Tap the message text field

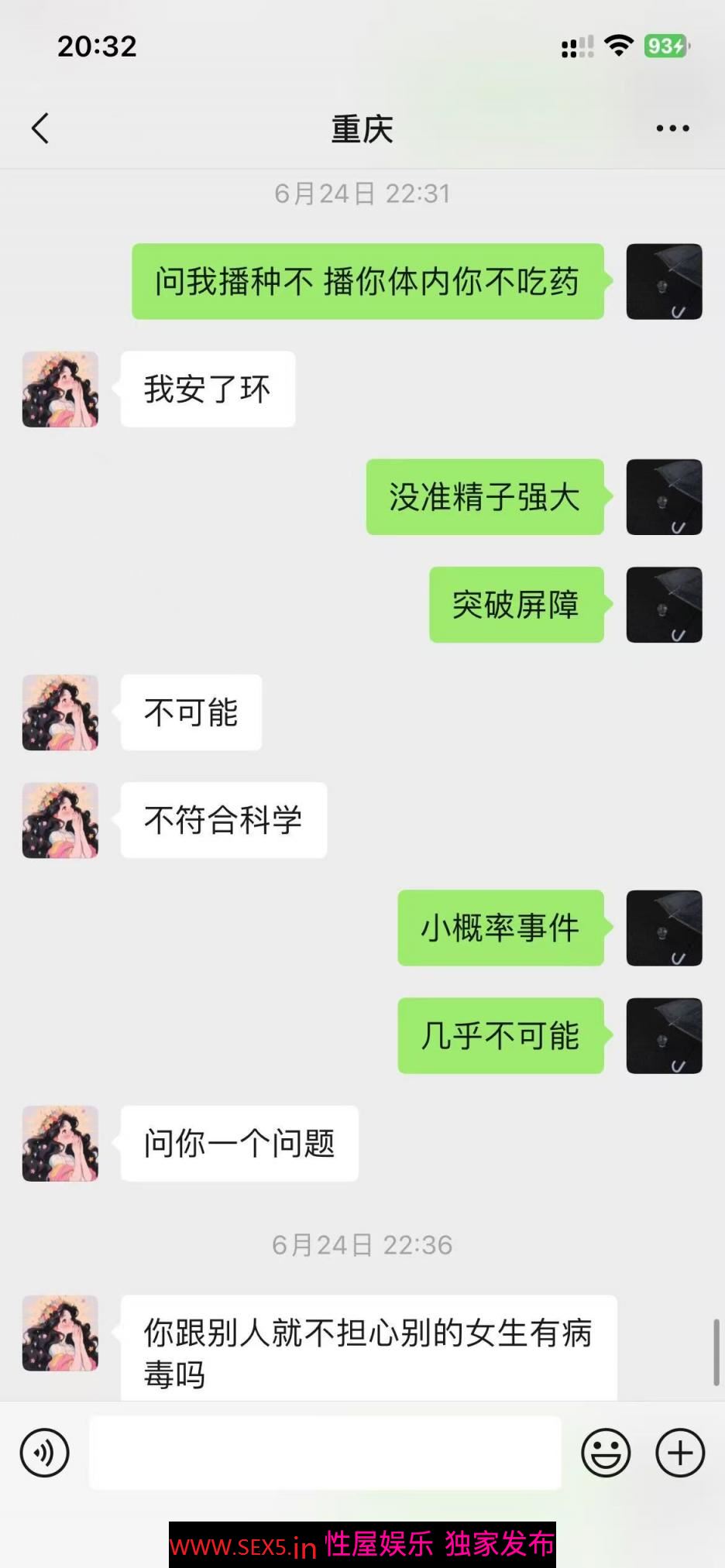pos(325,1453)
